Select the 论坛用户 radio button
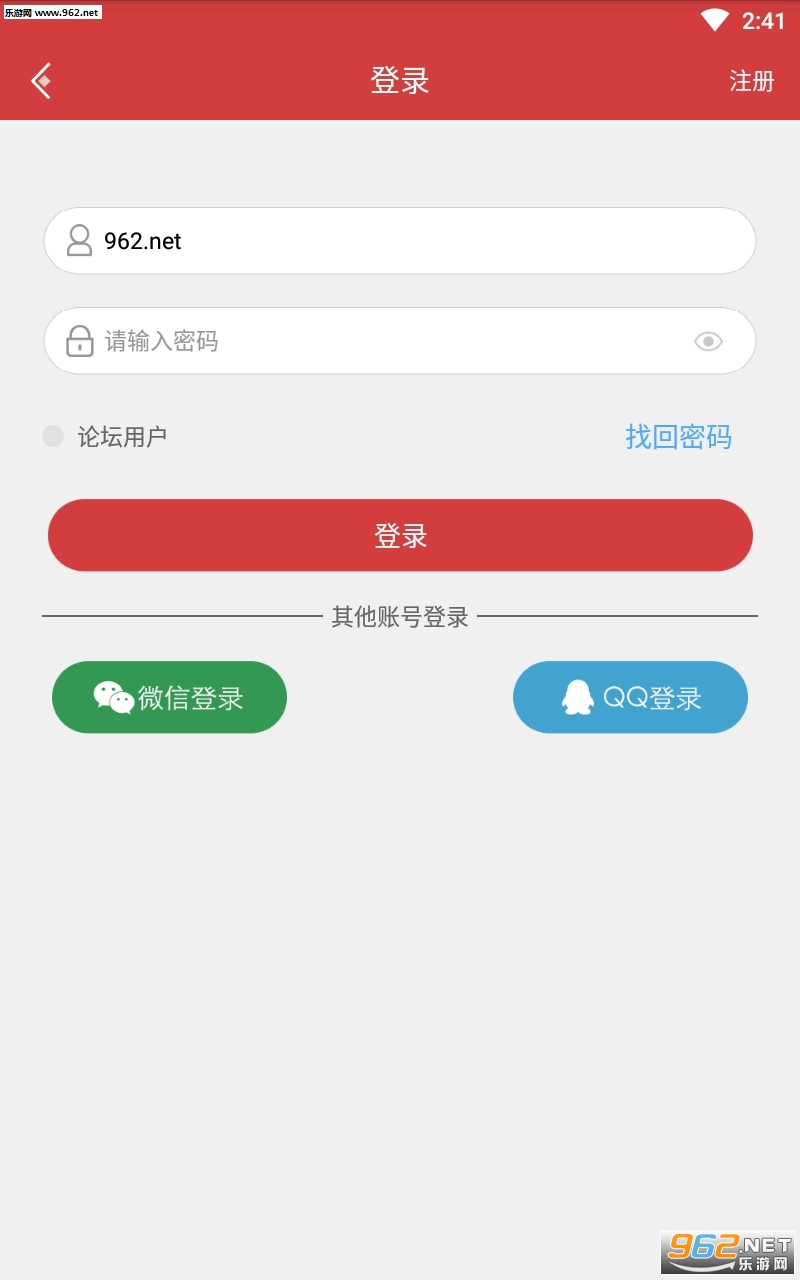800x1280 pixels. (x=54, y=436)
